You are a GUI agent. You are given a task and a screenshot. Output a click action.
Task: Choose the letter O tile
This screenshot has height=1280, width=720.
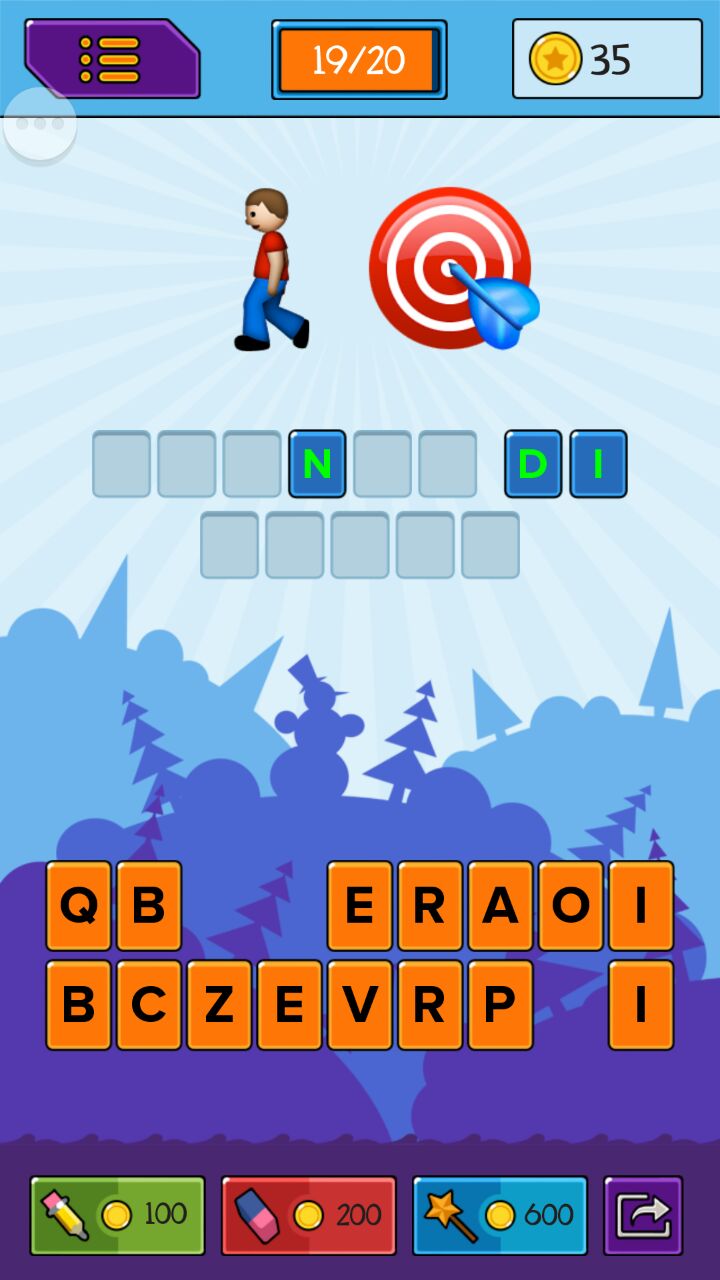[571, 905]
